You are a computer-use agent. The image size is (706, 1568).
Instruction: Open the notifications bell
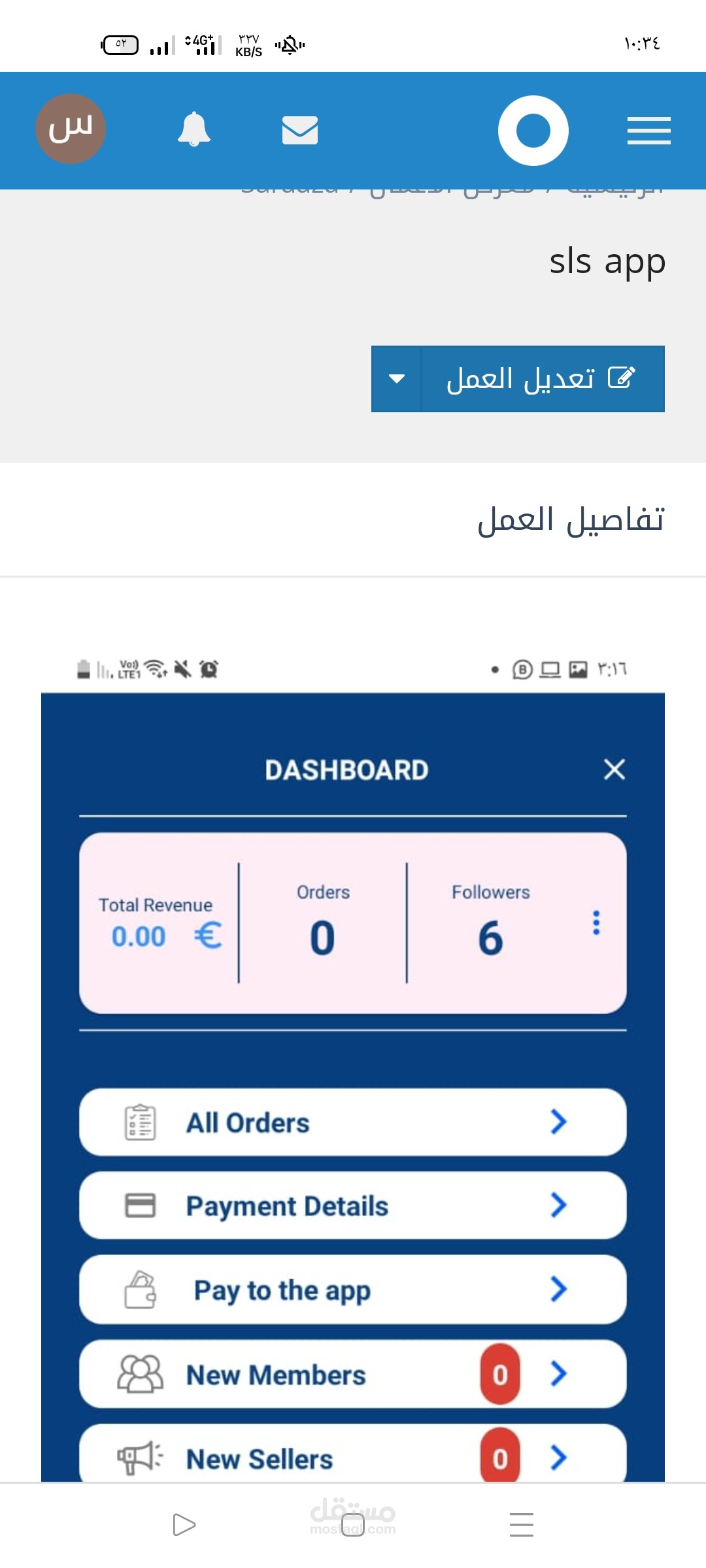pos(194,129)
